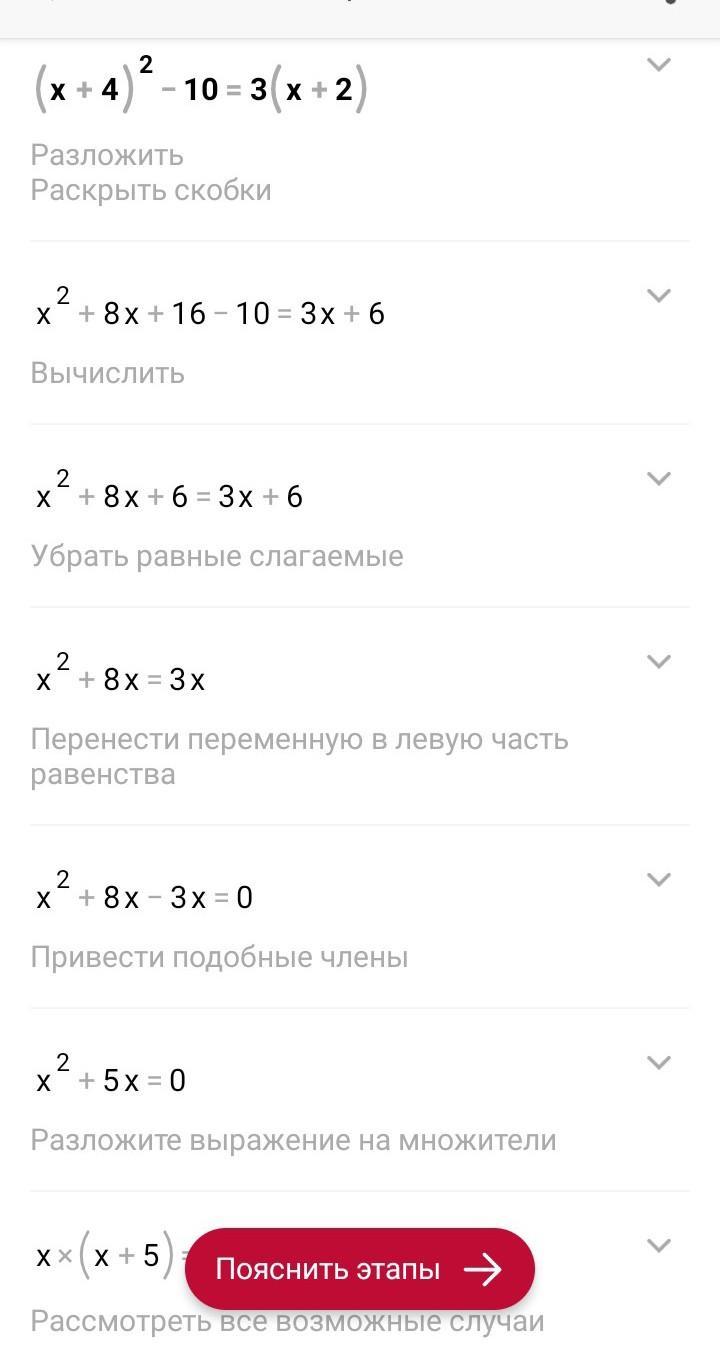
Task: Expand the step x² + 8x + 6 = 3x + 6
Action: coord(658,478)
